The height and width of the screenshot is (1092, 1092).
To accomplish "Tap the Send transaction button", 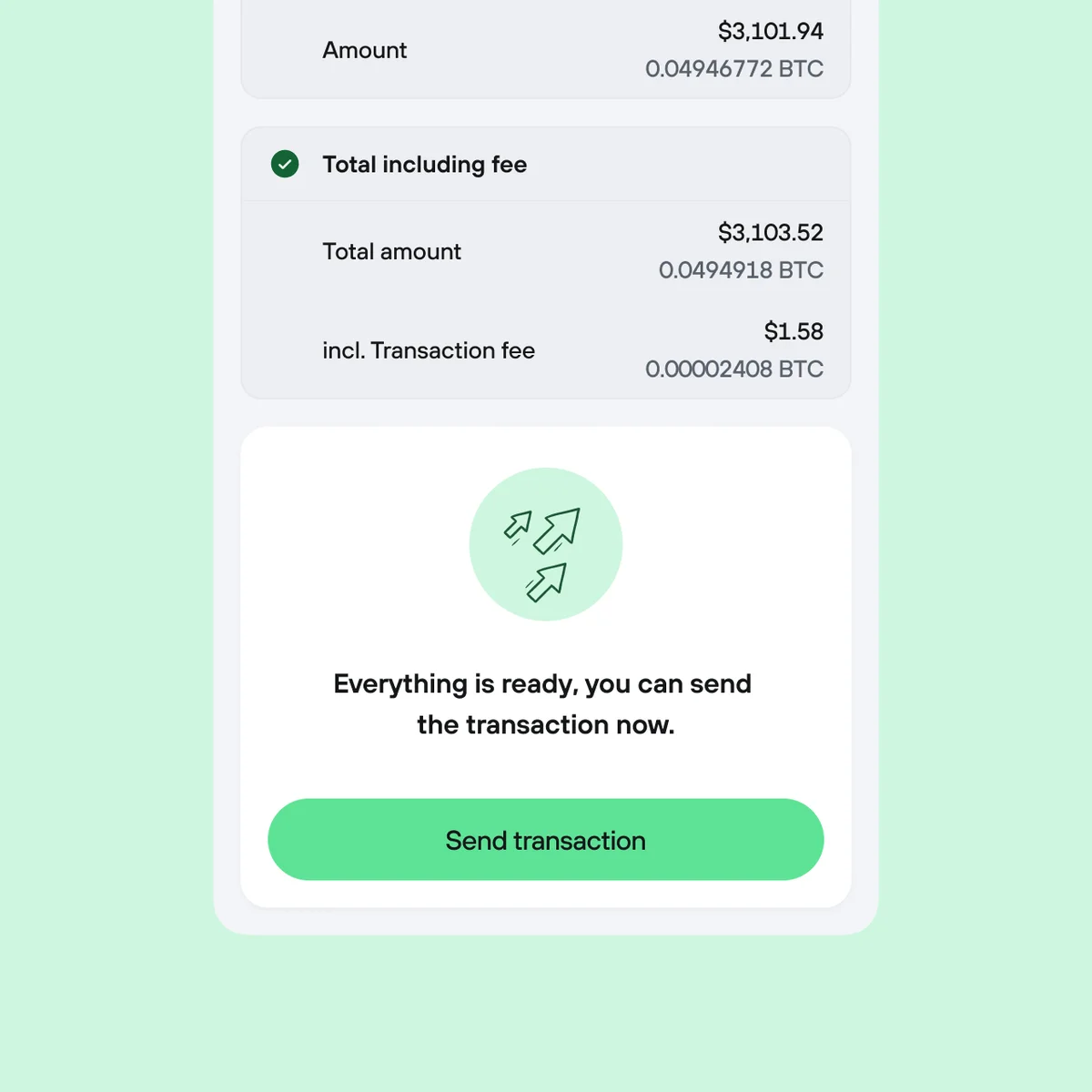I will point(545,839).
